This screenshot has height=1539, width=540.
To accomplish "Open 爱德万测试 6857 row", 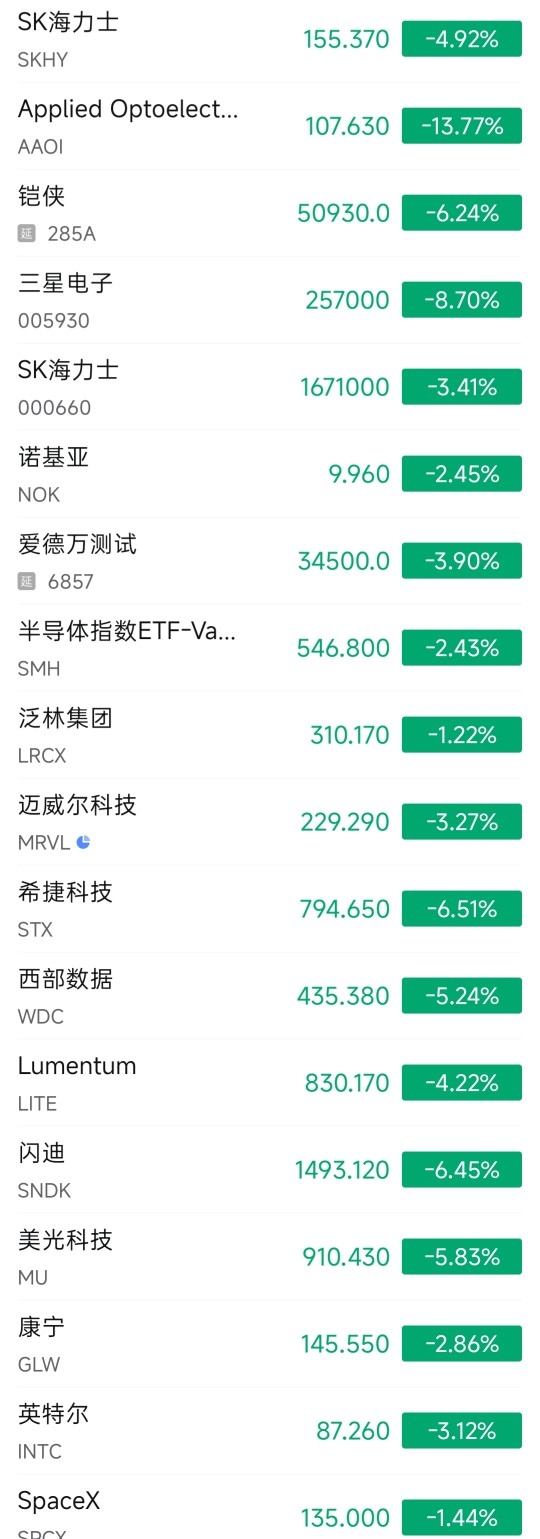I will 270,562.
